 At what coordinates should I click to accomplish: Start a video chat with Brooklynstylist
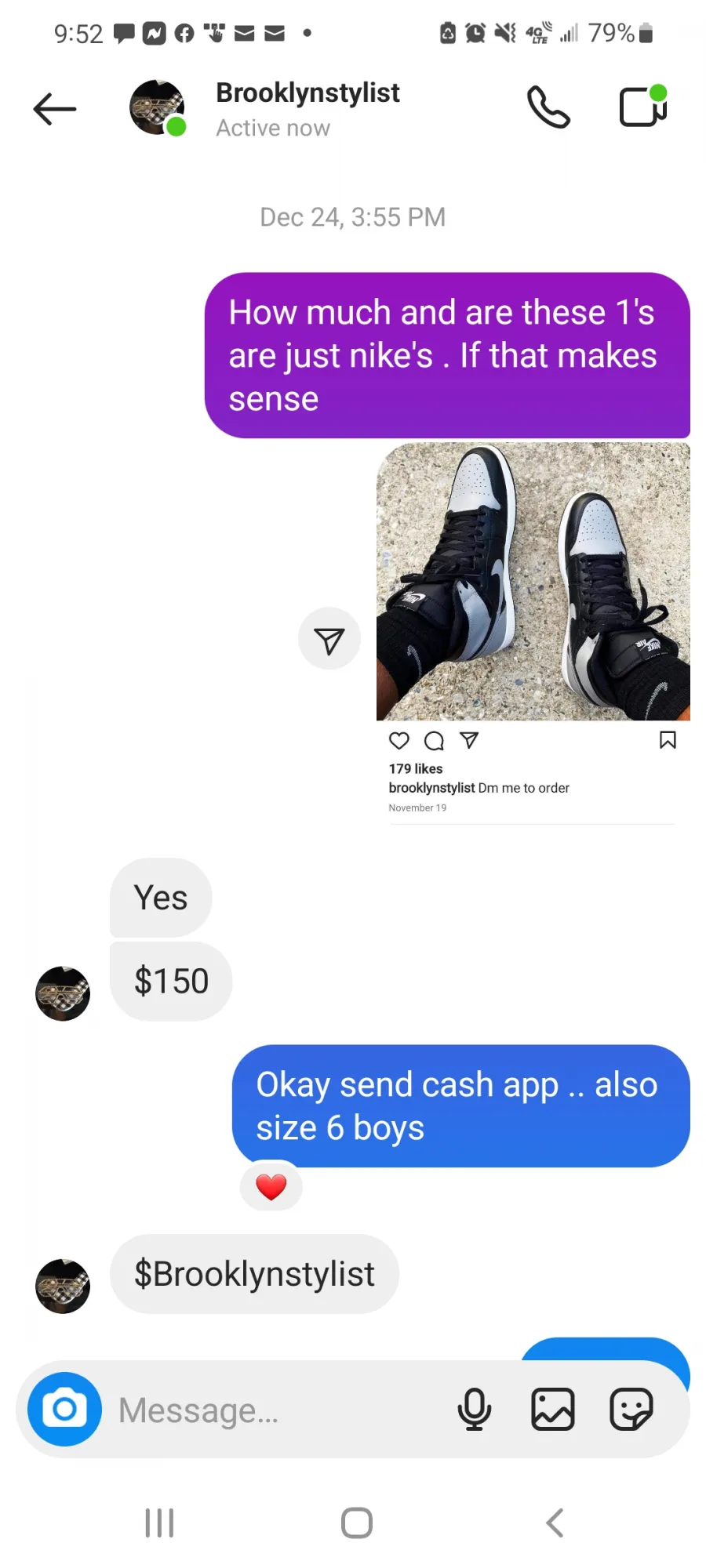[x=643, y=106]
